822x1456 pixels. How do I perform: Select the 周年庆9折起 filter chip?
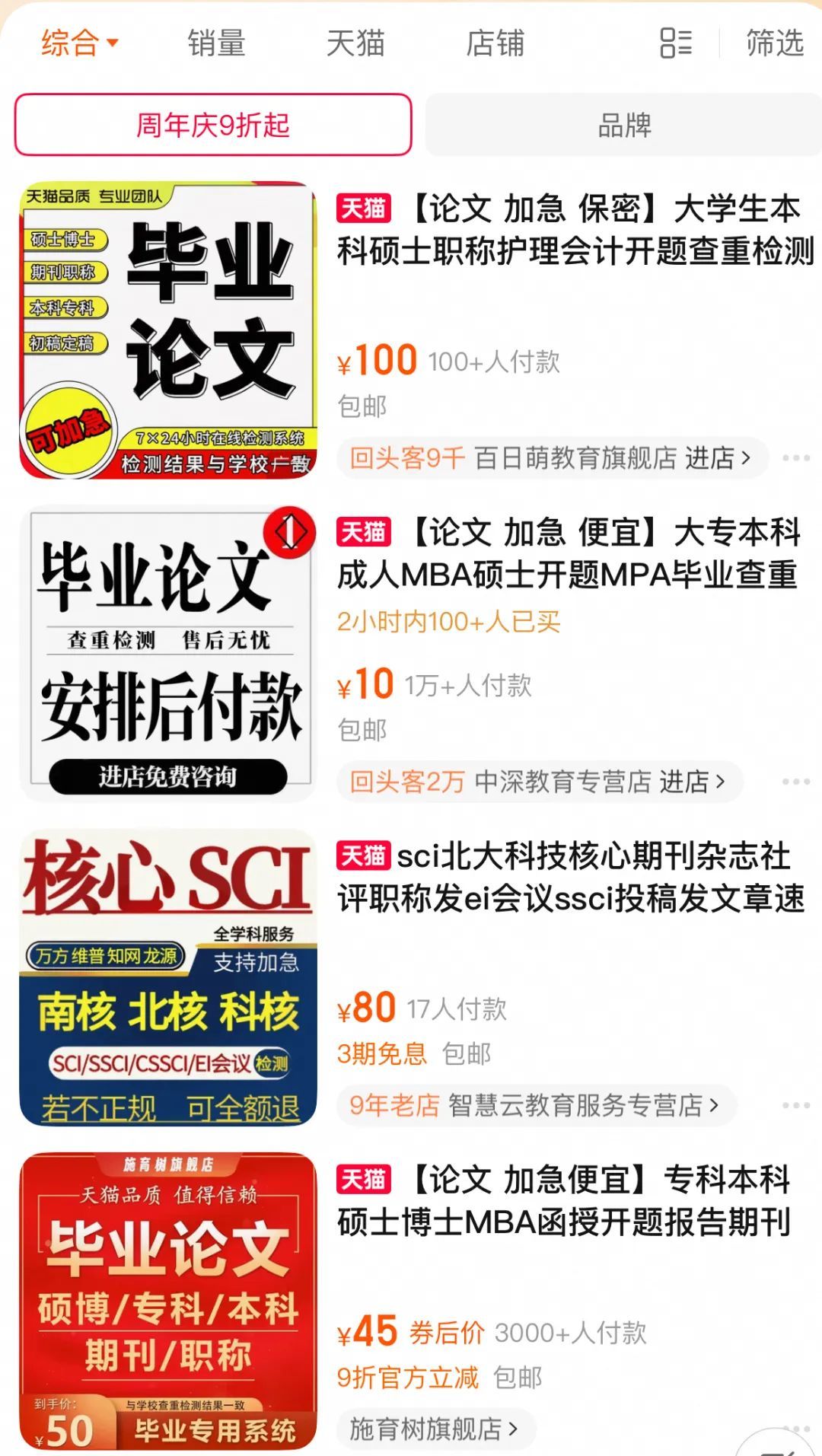(213, 125)
